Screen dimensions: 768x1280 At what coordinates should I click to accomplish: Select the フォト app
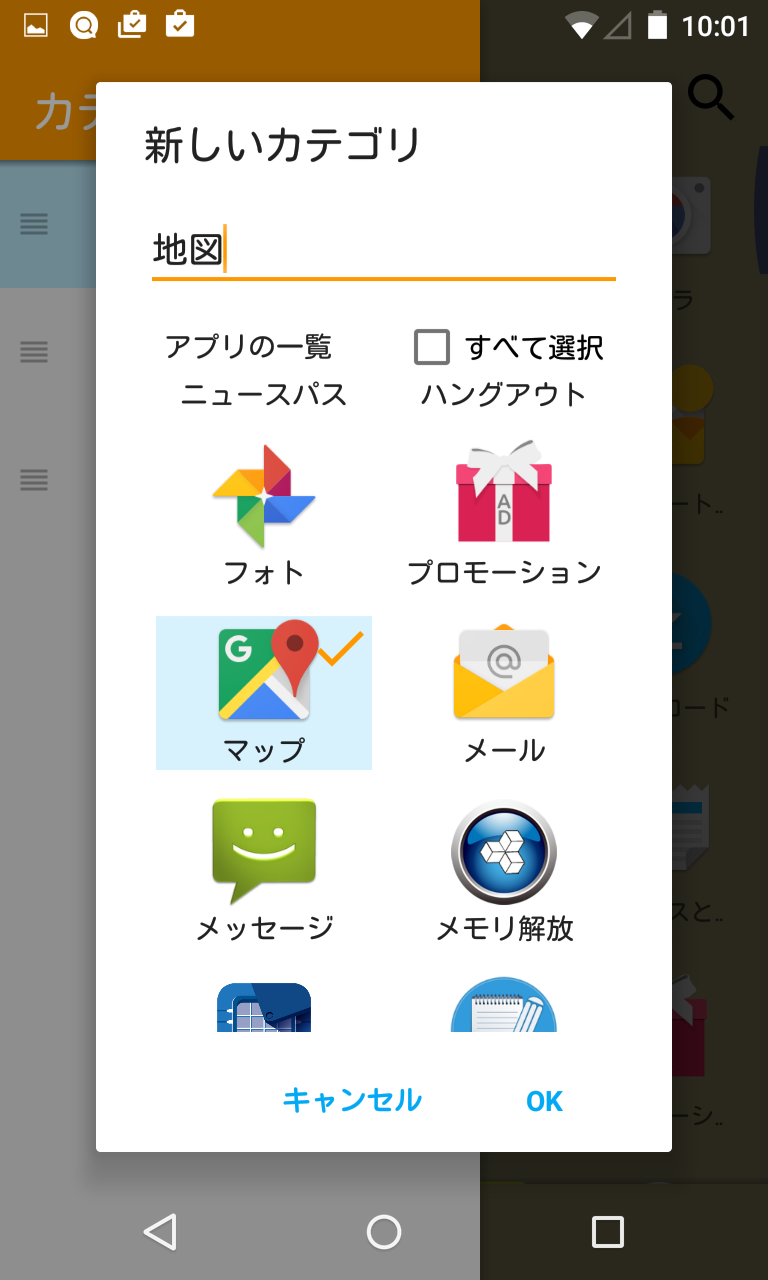pos(264,515)
